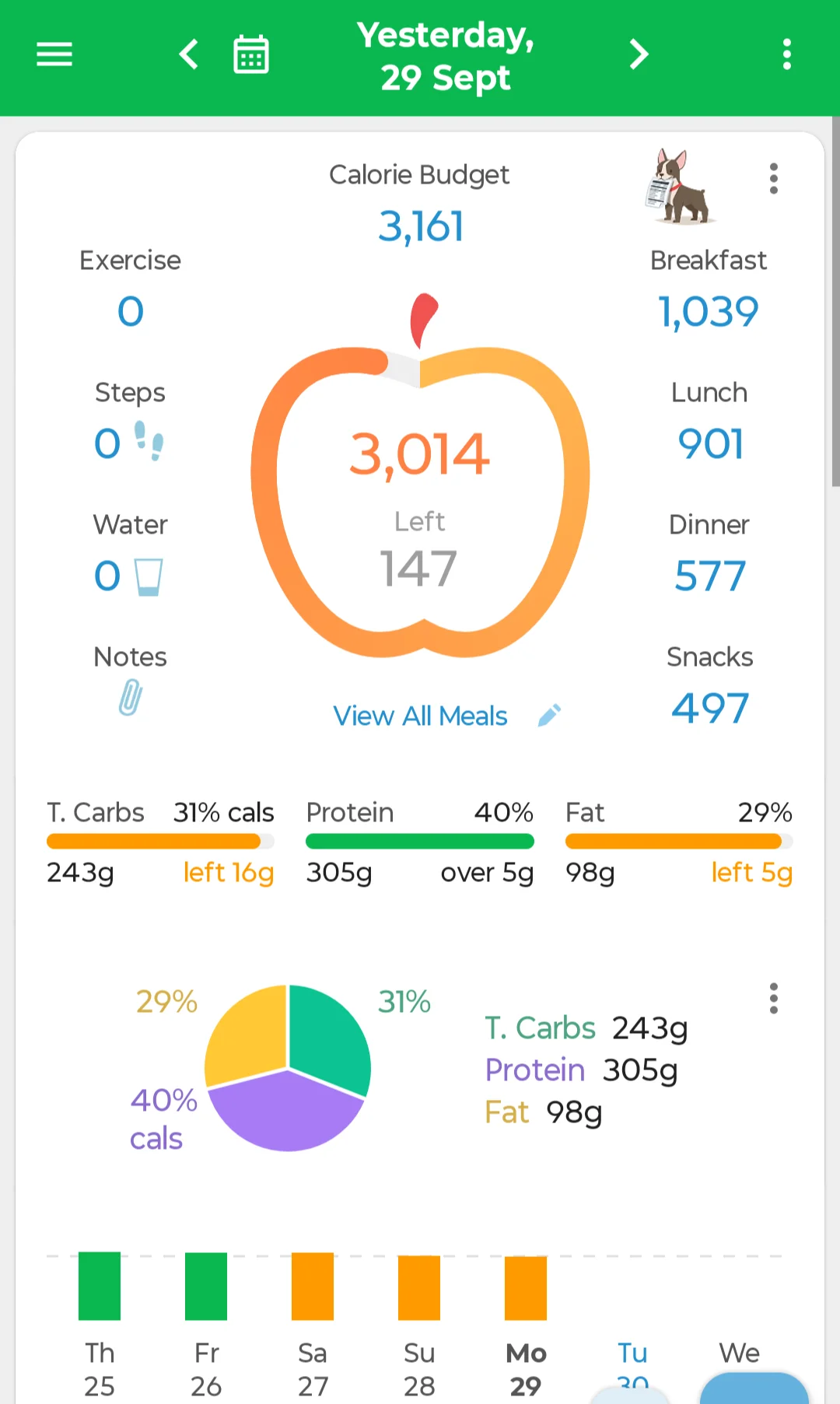840x1404 pixels.
Task: Log Water intake
Action: [x=130, y=554]
